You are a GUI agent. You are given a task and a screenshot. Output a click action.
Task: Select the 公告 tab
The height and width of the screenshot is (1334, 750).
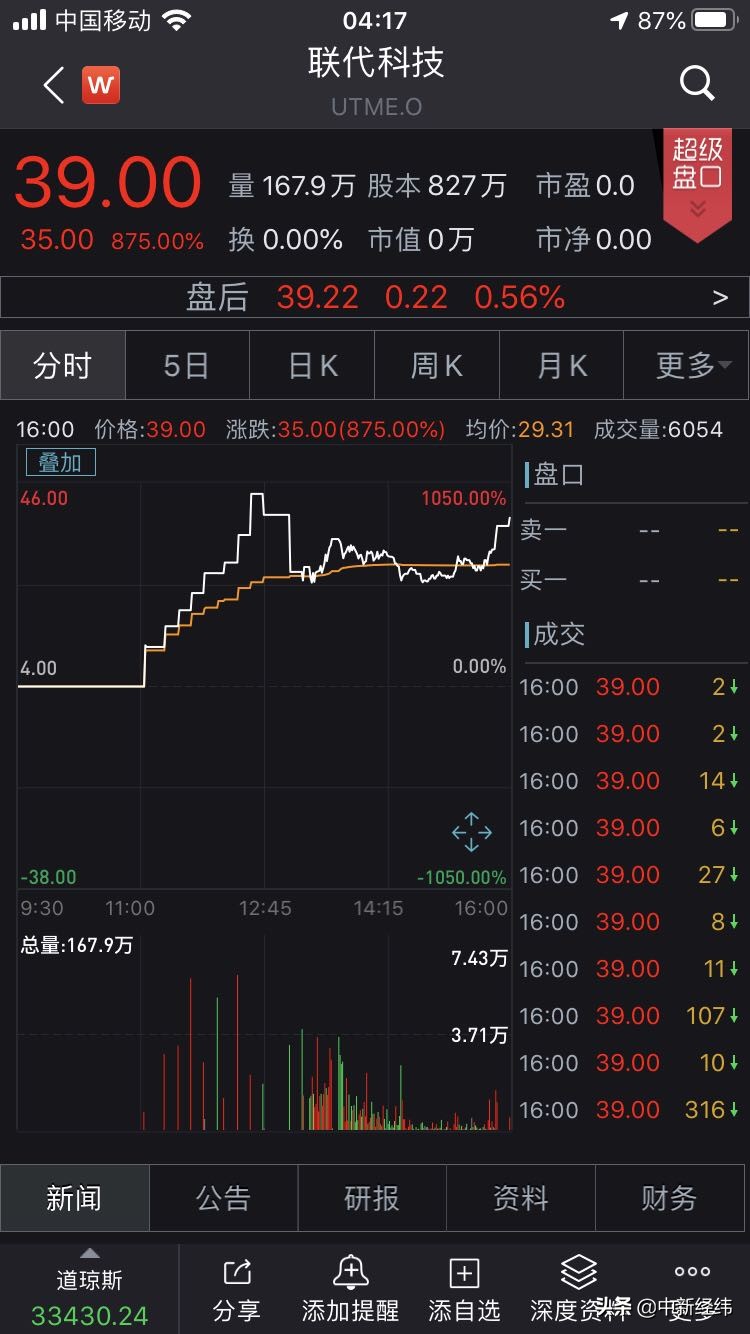[223, 1198]
